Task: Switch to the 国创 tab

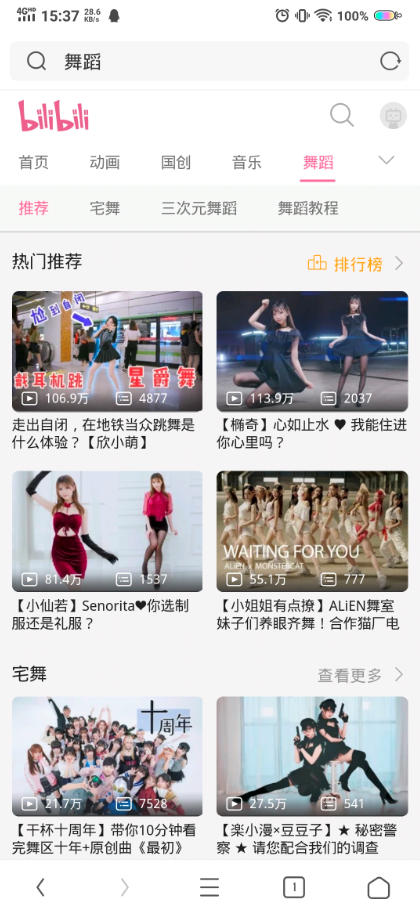Action: click(176, 162)
